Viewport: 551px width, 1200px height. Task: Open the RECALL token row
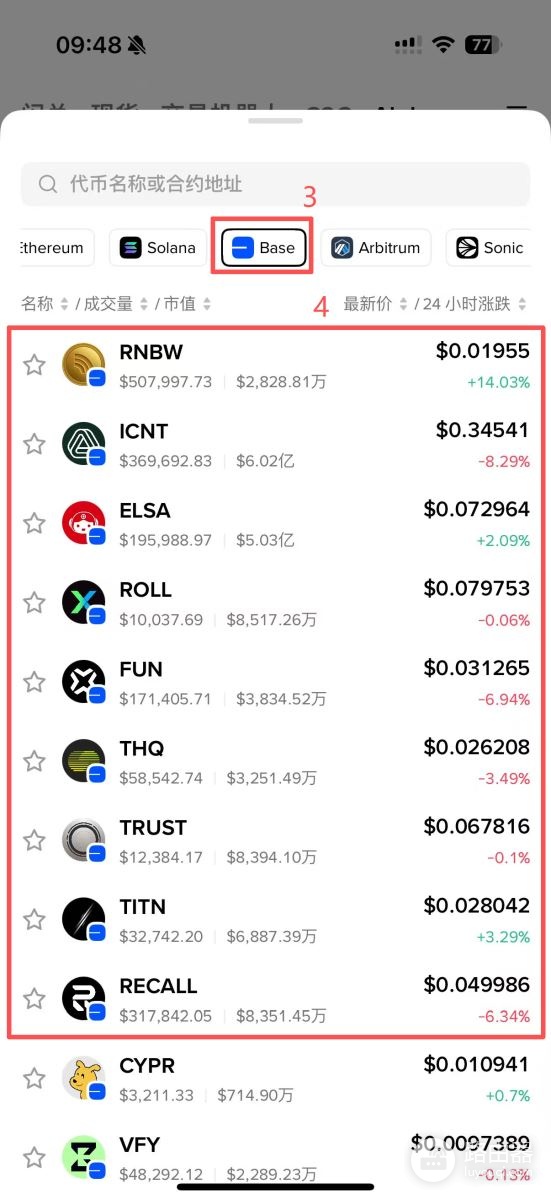click(276, 998)
